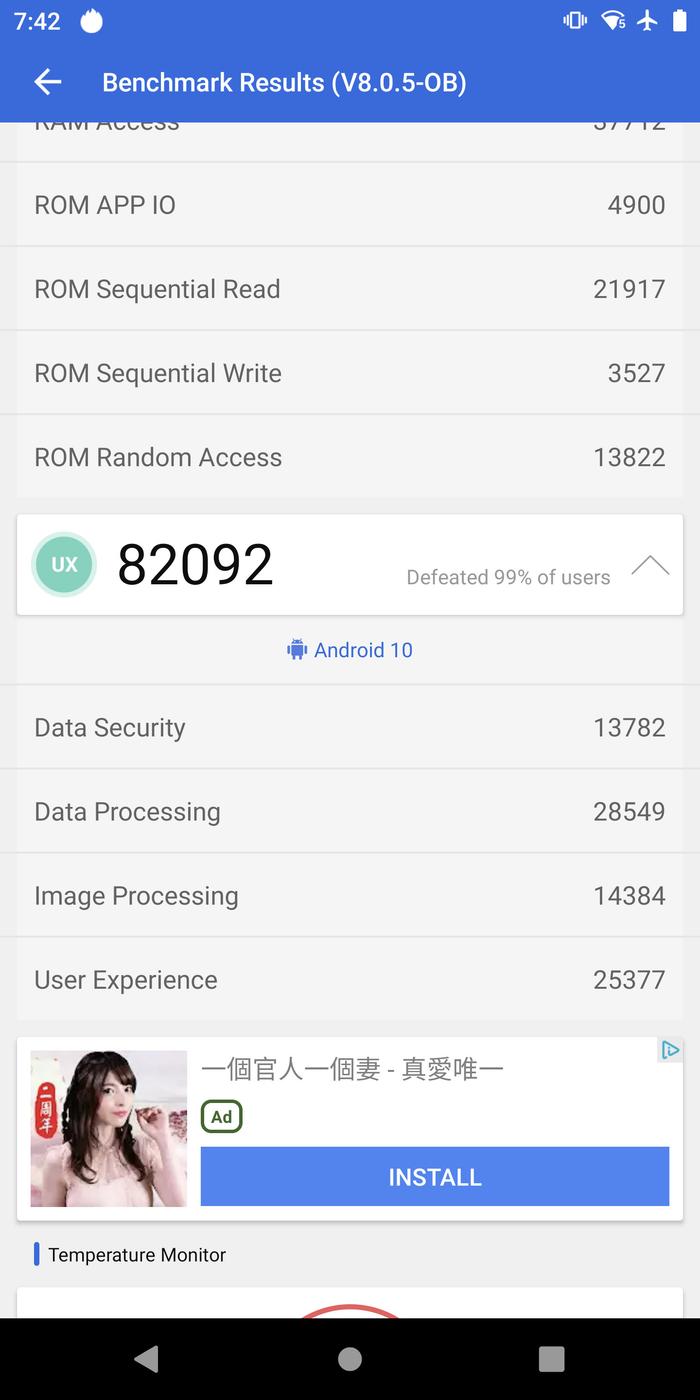The width and height of the screenshot is (700, 1400).
Task: Tap the system home button
Action: 350,1358
